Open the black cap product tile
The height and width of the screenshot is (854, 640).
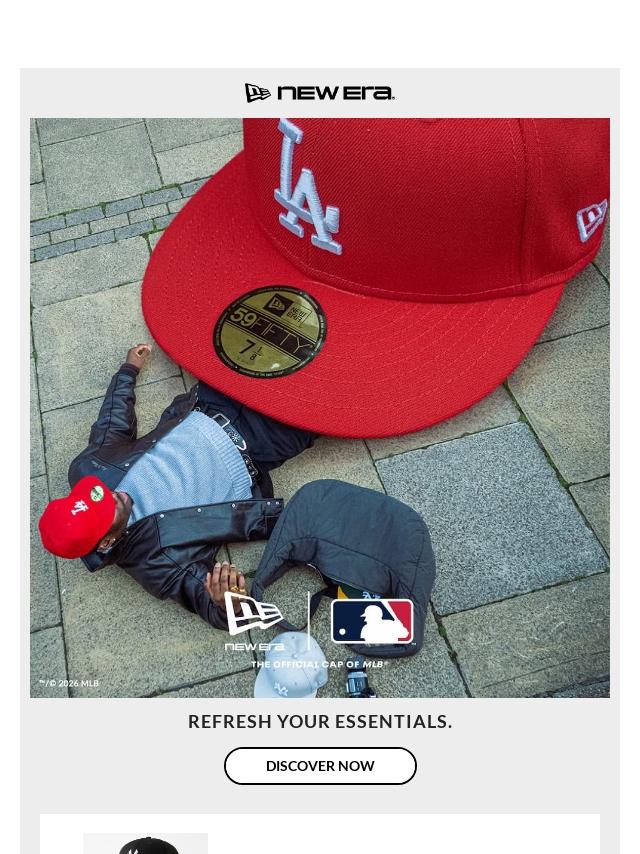pyautogui.click(x=146, y=843)
